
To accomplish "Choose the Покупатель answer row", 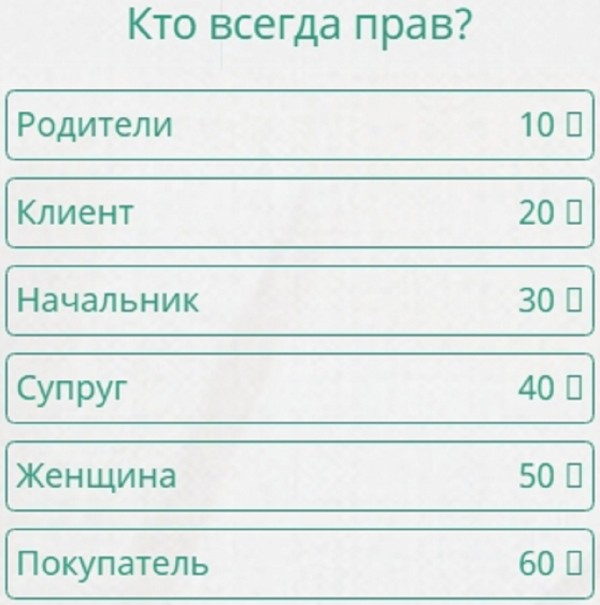I will (300, 563).
